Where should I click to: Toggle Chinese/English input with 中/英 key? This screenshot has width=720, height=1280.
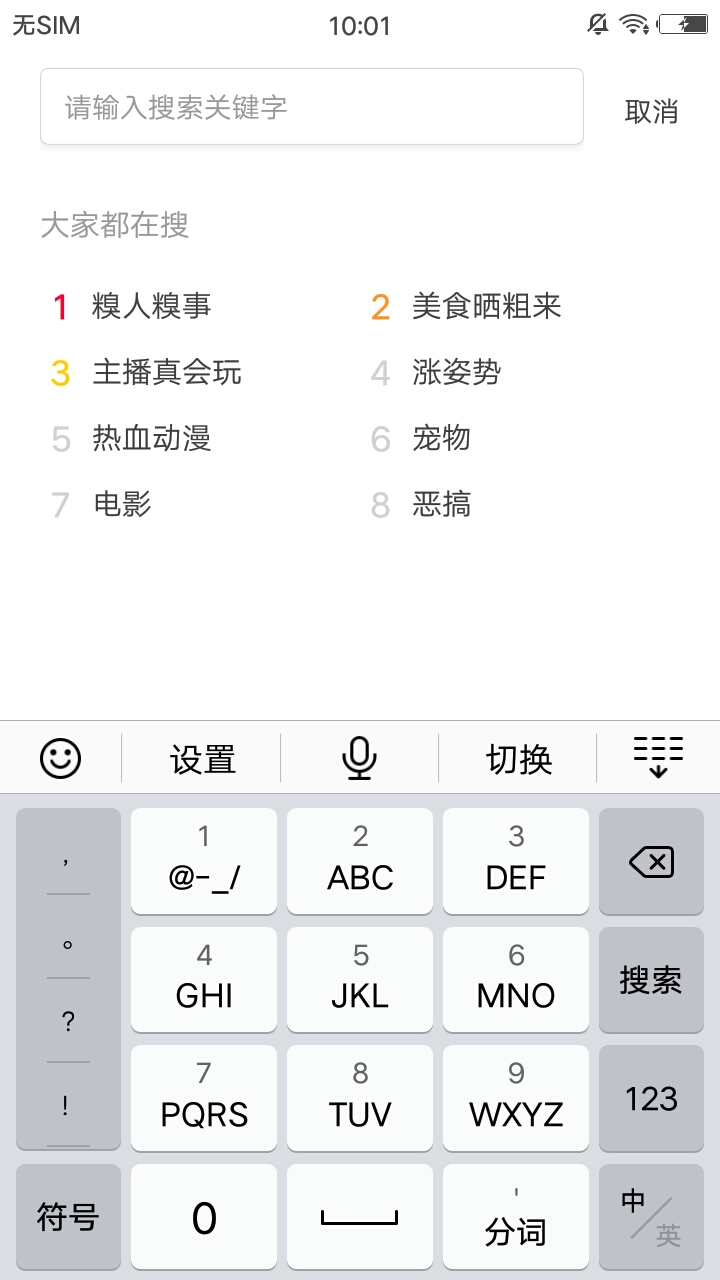tap(651, 1217)
